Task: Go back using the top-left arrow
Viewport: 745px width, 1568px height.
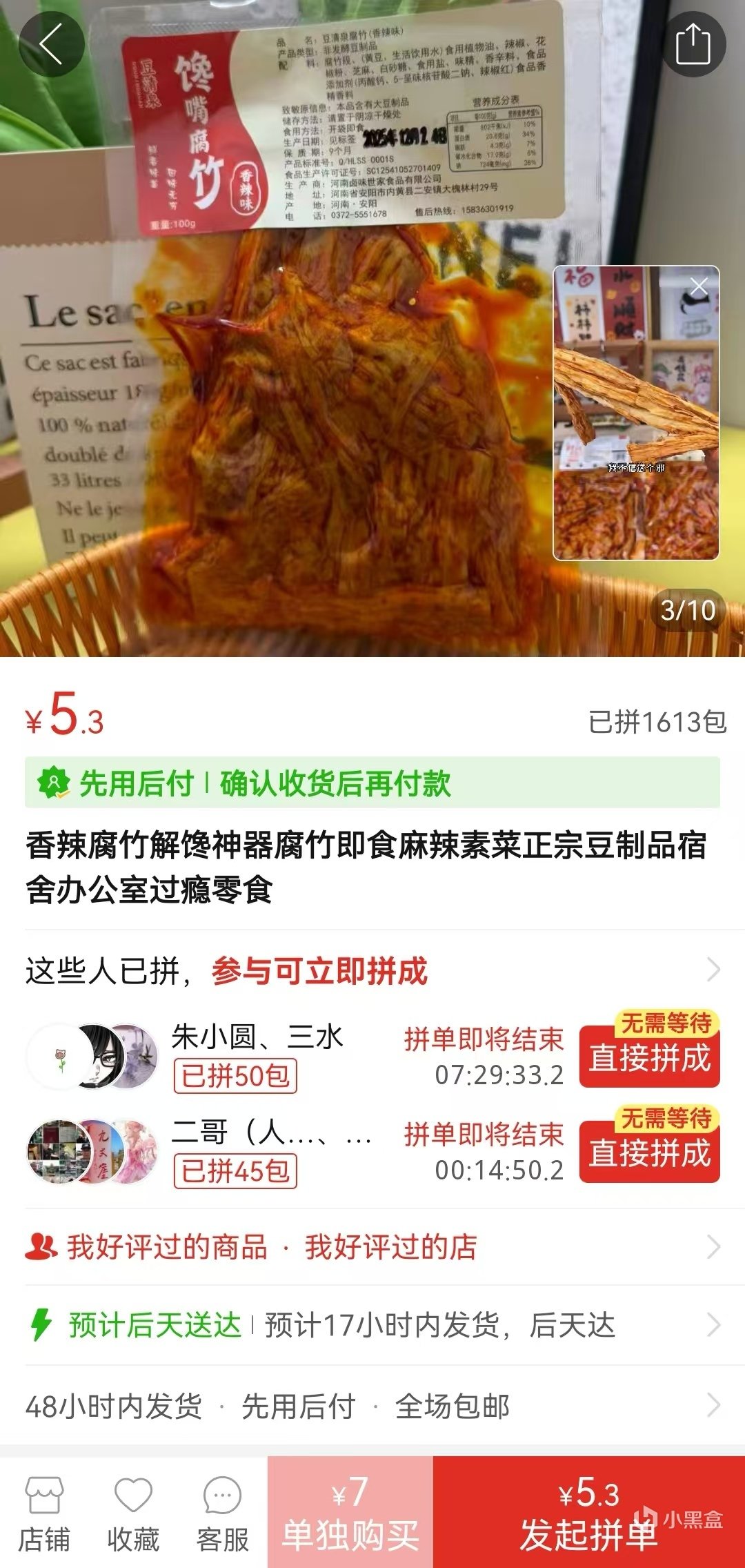Action: click(51, 43)
